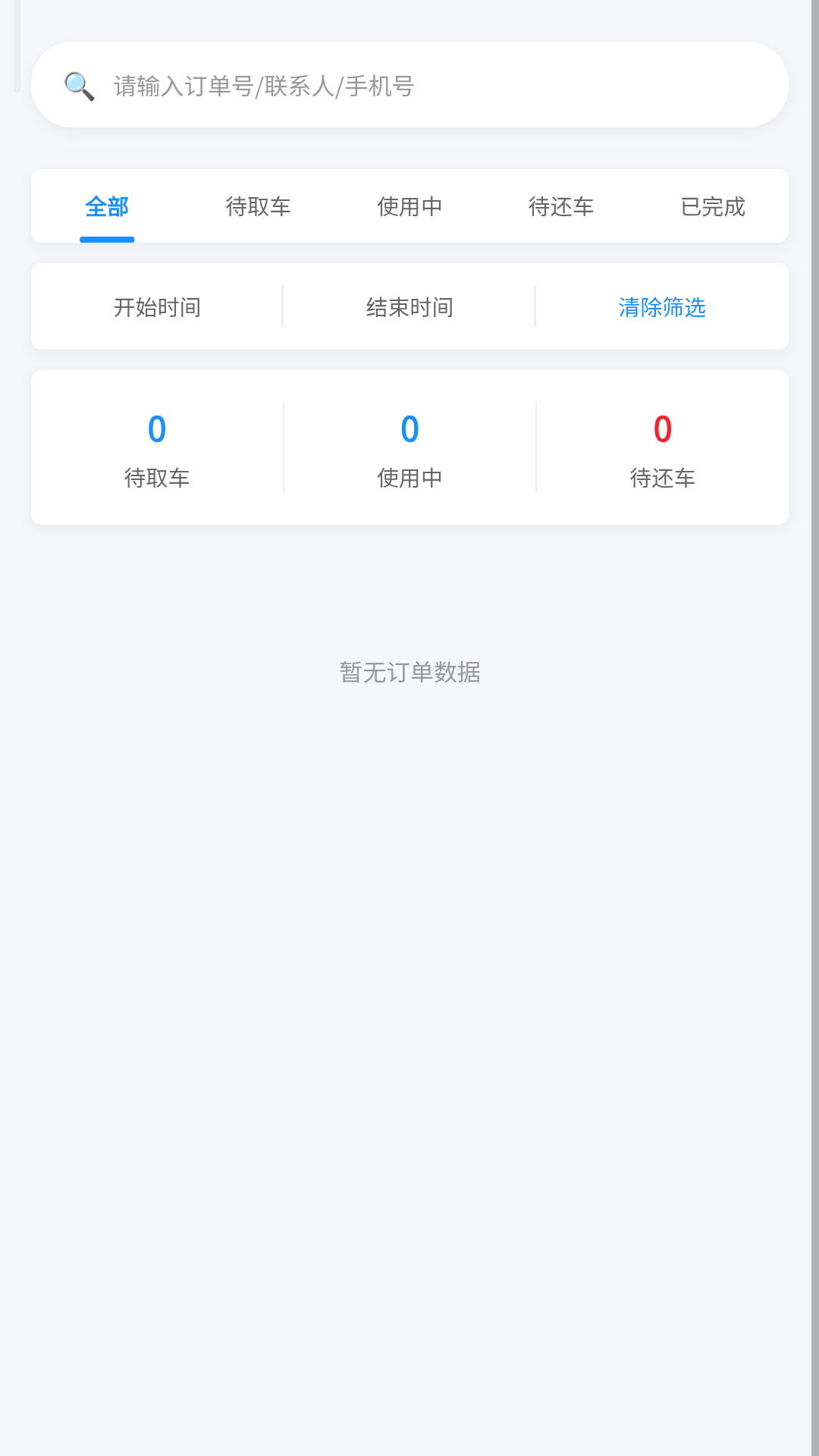This screenshot has height=1456, width=819.
Task: Open the 已完成 tab
Action: [713, 206]
